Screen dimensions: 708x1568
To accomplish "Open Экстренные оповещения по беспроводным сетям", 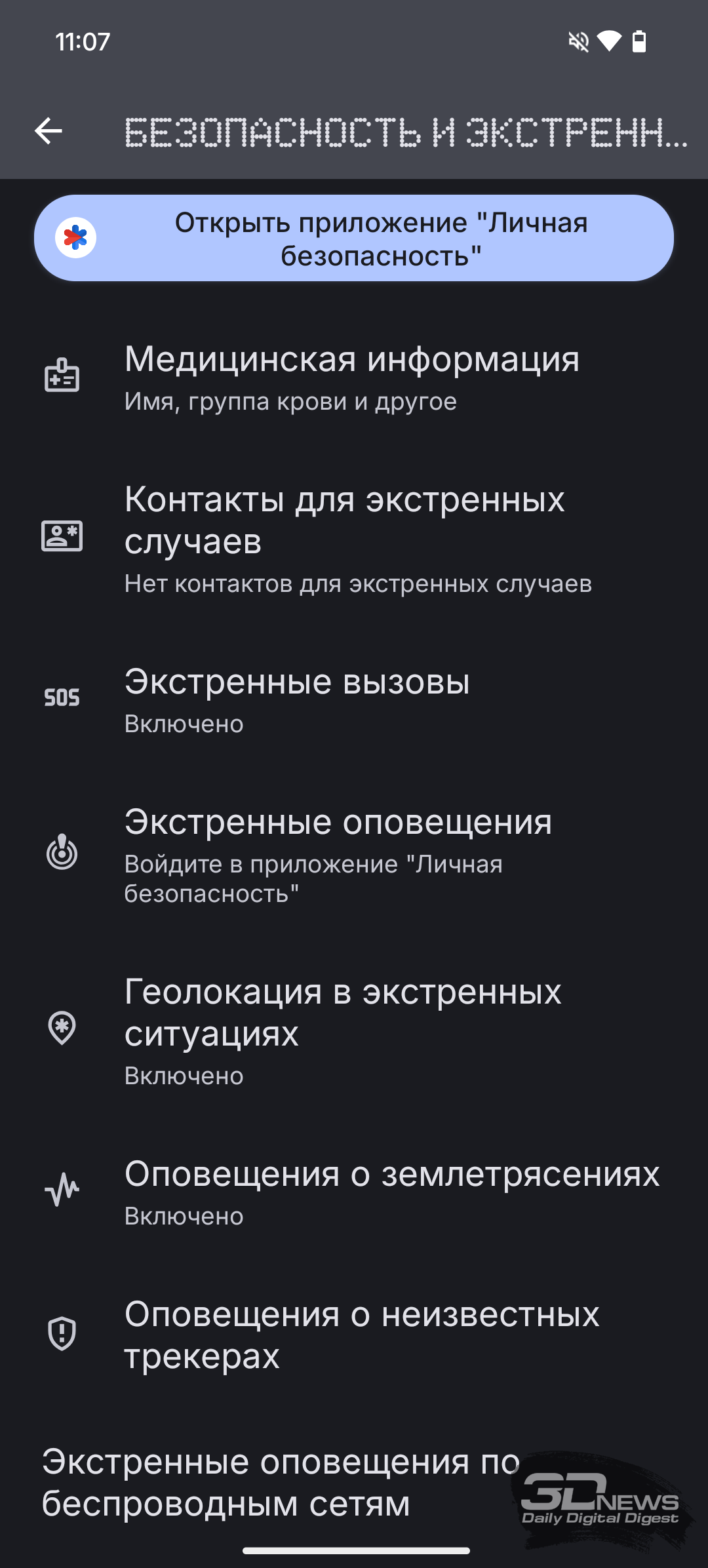I will coord(354,1483).
